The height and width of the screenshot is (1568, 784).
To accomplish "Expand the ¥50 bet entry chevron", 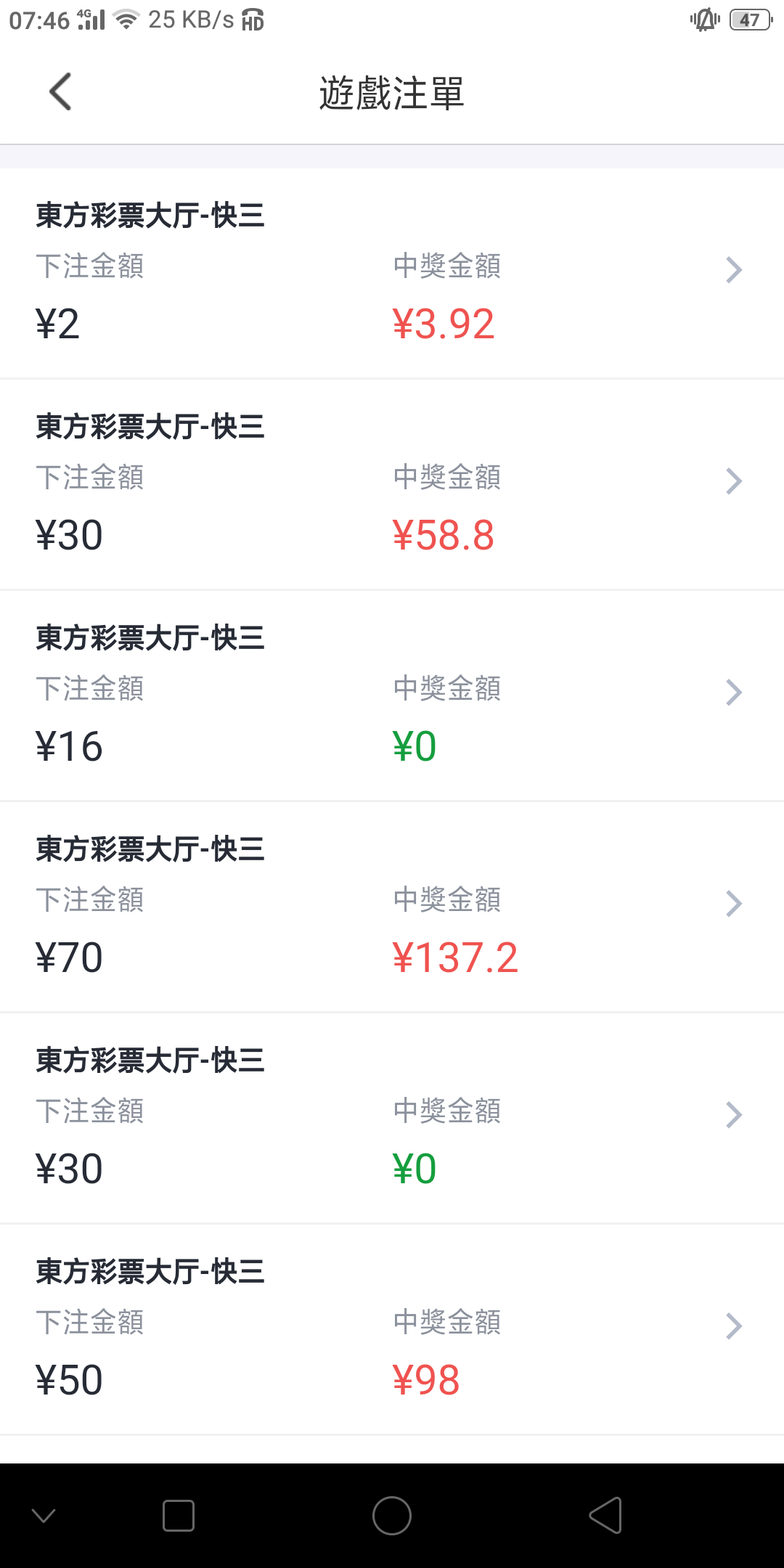I will 734,1326.
